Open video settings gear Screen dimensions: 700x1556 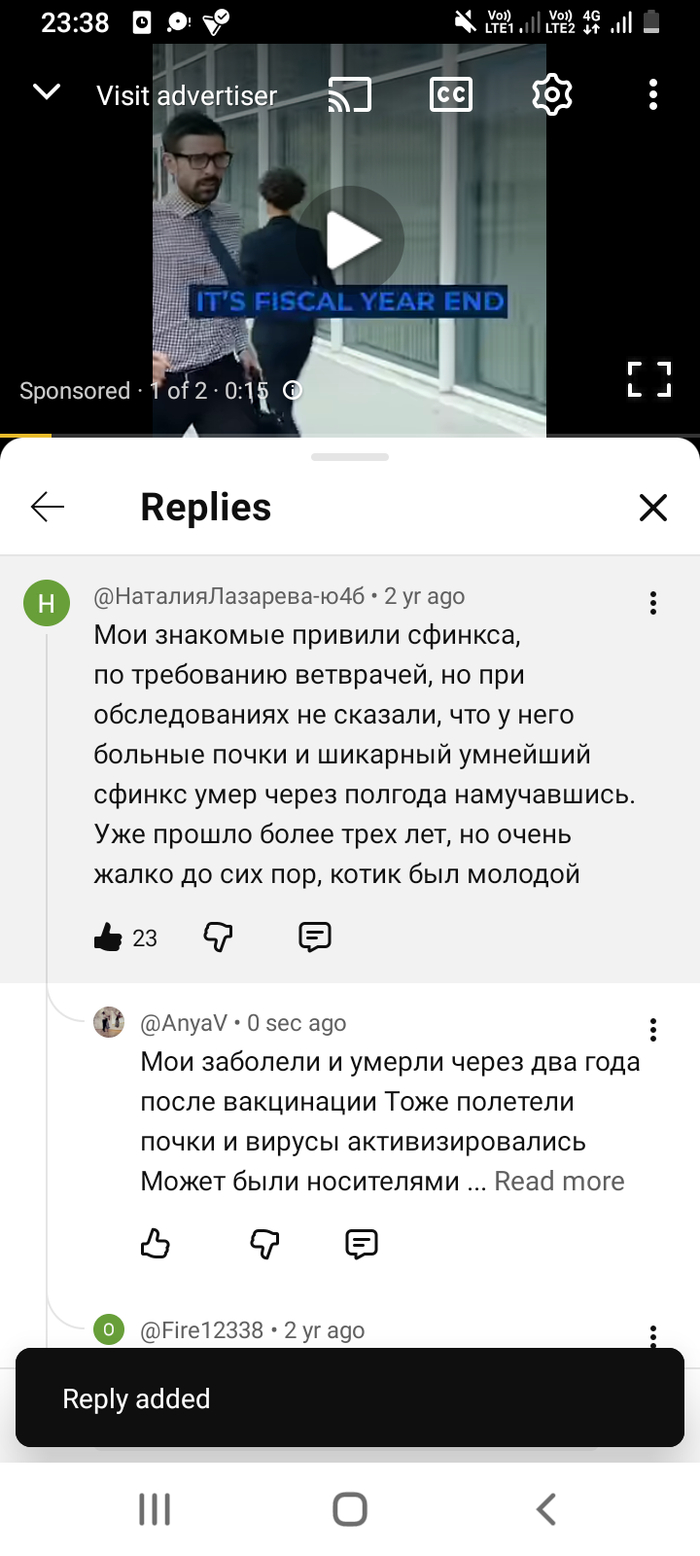click(551, 95)
